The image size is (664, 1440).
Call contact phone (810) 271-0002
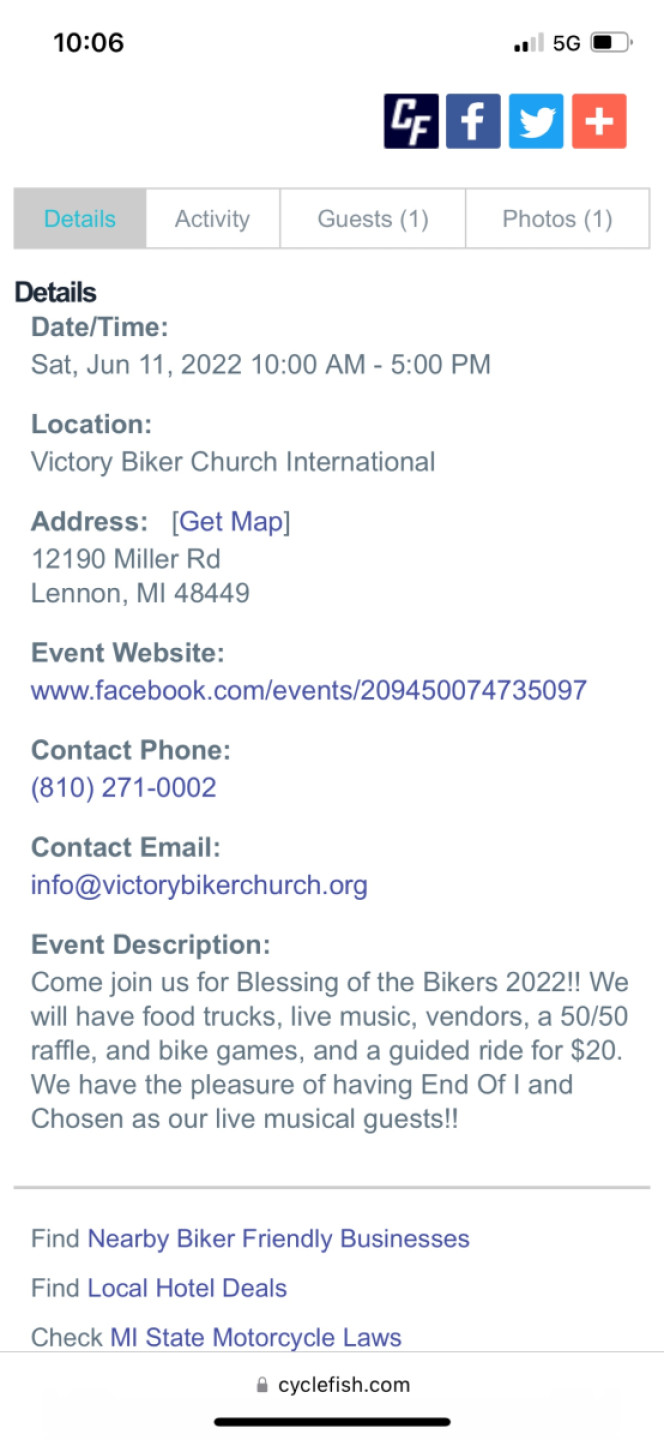click(x=123, y=788)
